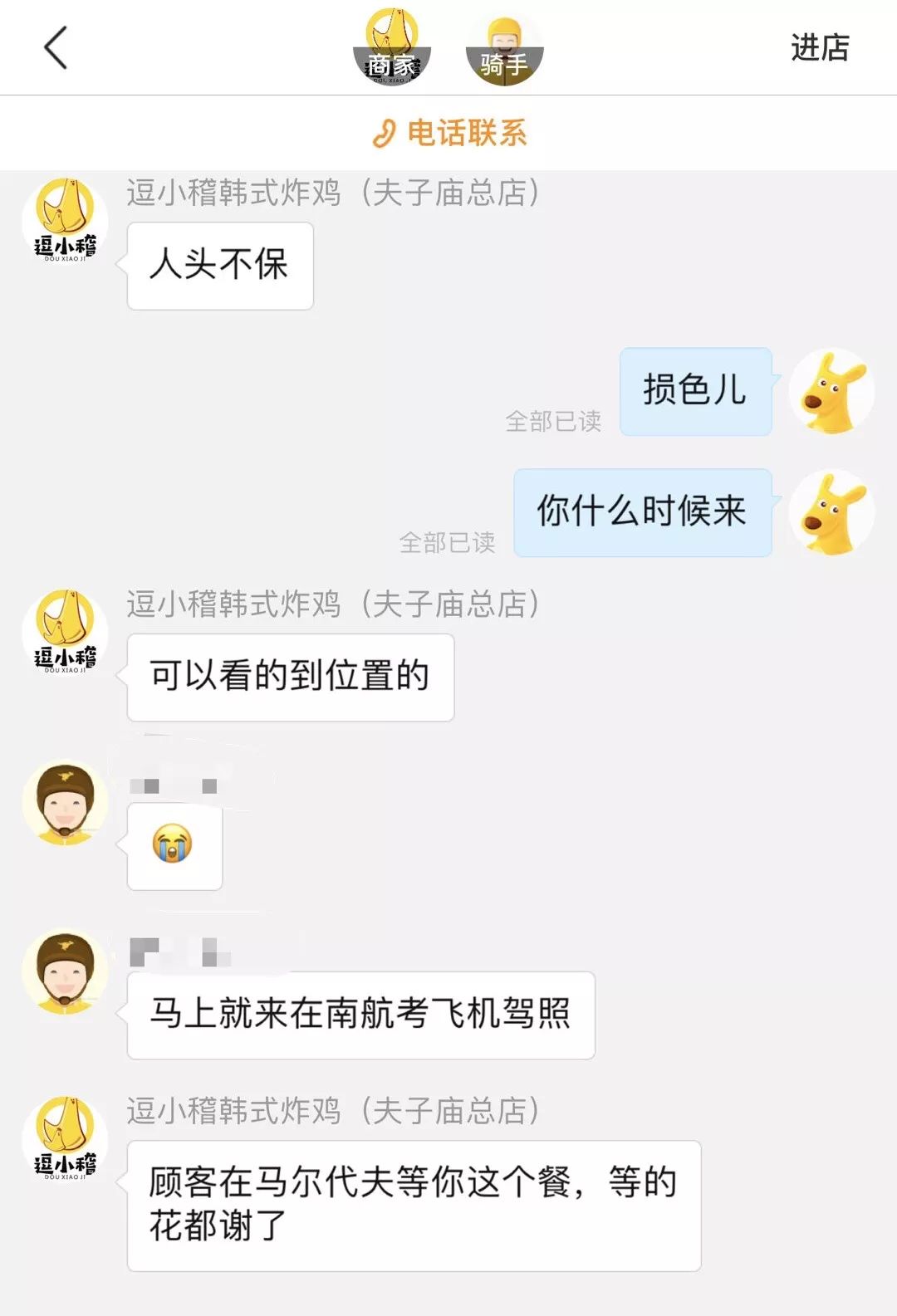Tap 电话联系 to call
This screenshot has height=1316, width=897.
pos(449,133)
